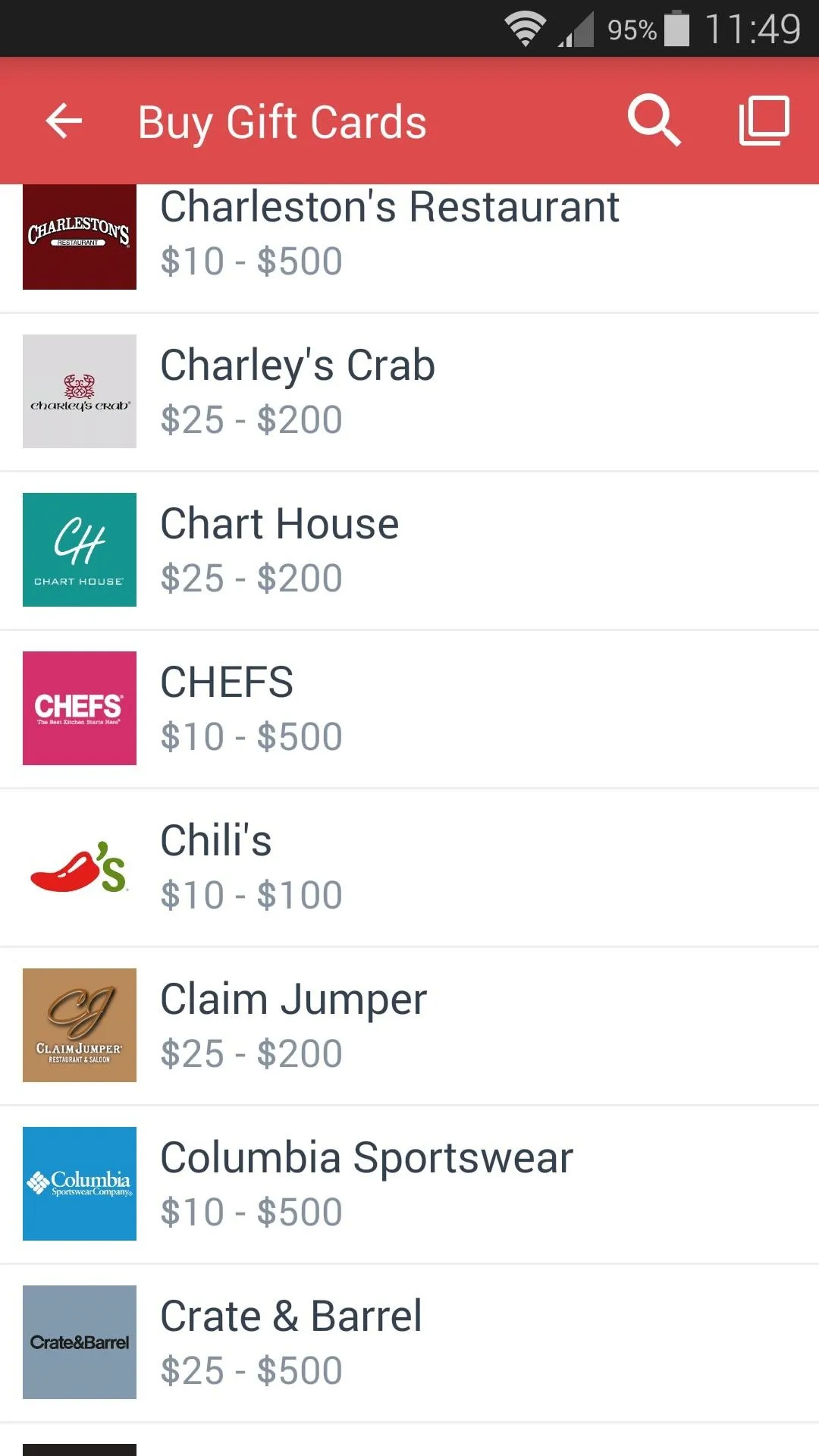Viewport: 819px width, 1456px height.
Task: Select Chili's gift card
Action: [x=409, y=868]
